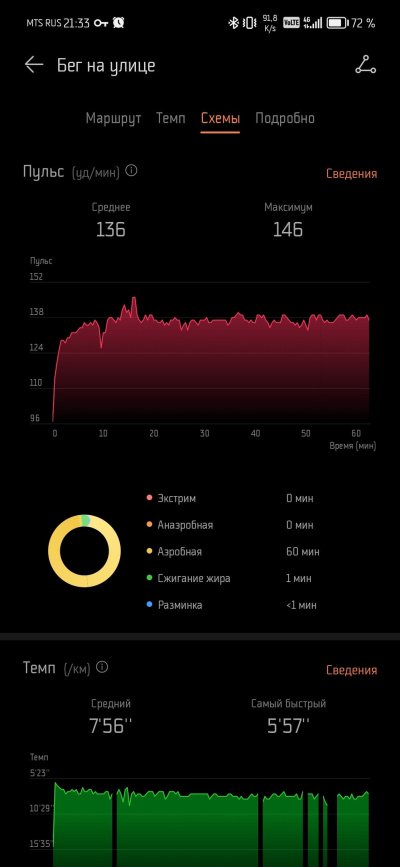Screen dimensions: 400x867
Task: Open the Подробно tab
Action: coord(285,118)
